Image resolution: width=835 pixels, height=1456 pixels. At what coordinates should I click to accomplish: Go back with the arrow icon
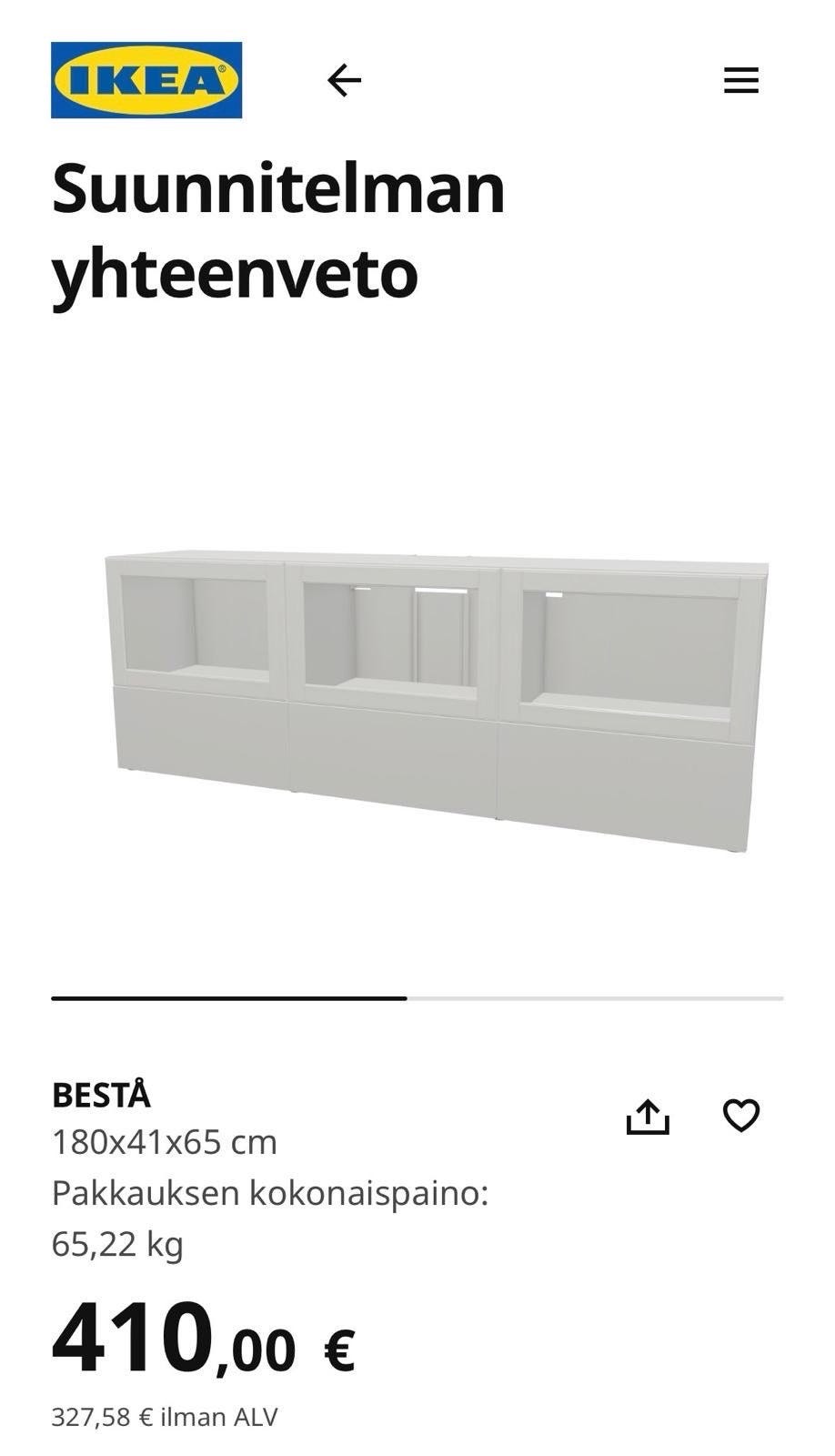pyautogui.click(x=344, y=80)
